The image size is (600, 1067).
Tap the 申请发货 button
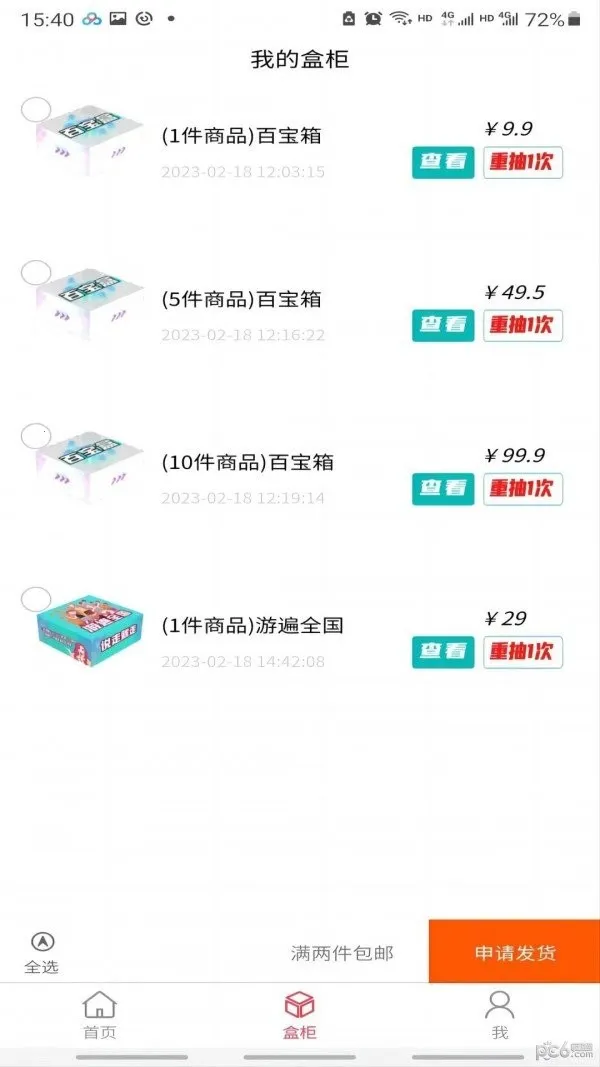click(x=514, y=952)
